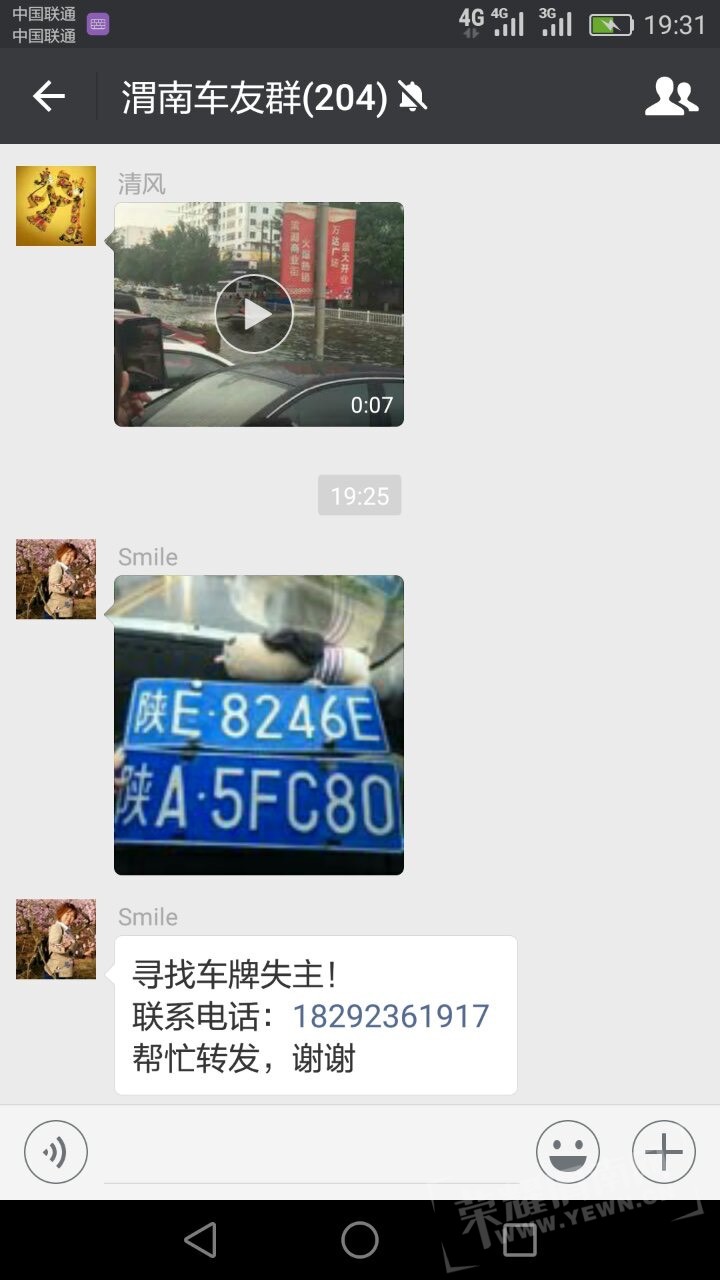Open the plus attachments menu
The height and width of the screenshot is (1280, 720).
(663, 1152)
